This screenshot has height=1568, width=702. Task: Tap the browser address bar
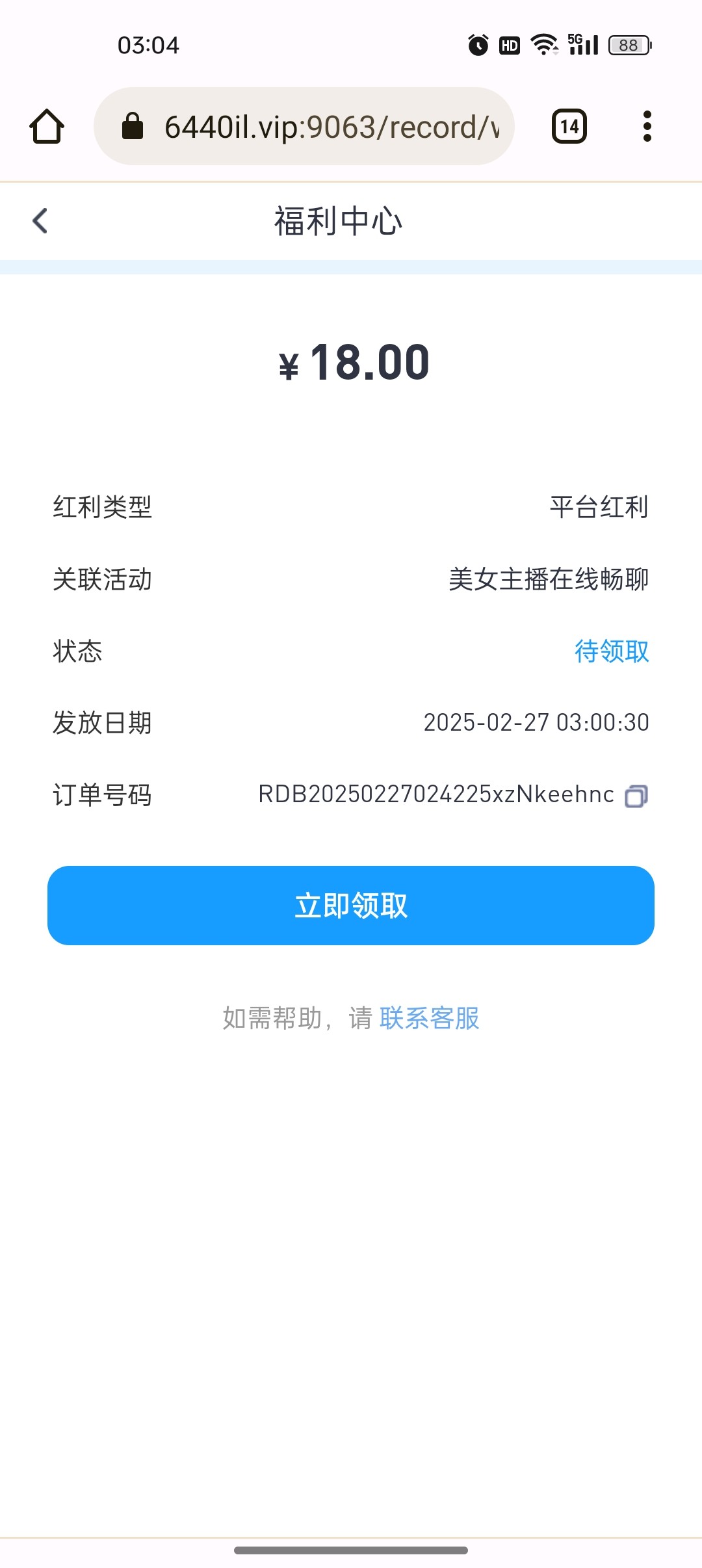(x=304, y=126)
